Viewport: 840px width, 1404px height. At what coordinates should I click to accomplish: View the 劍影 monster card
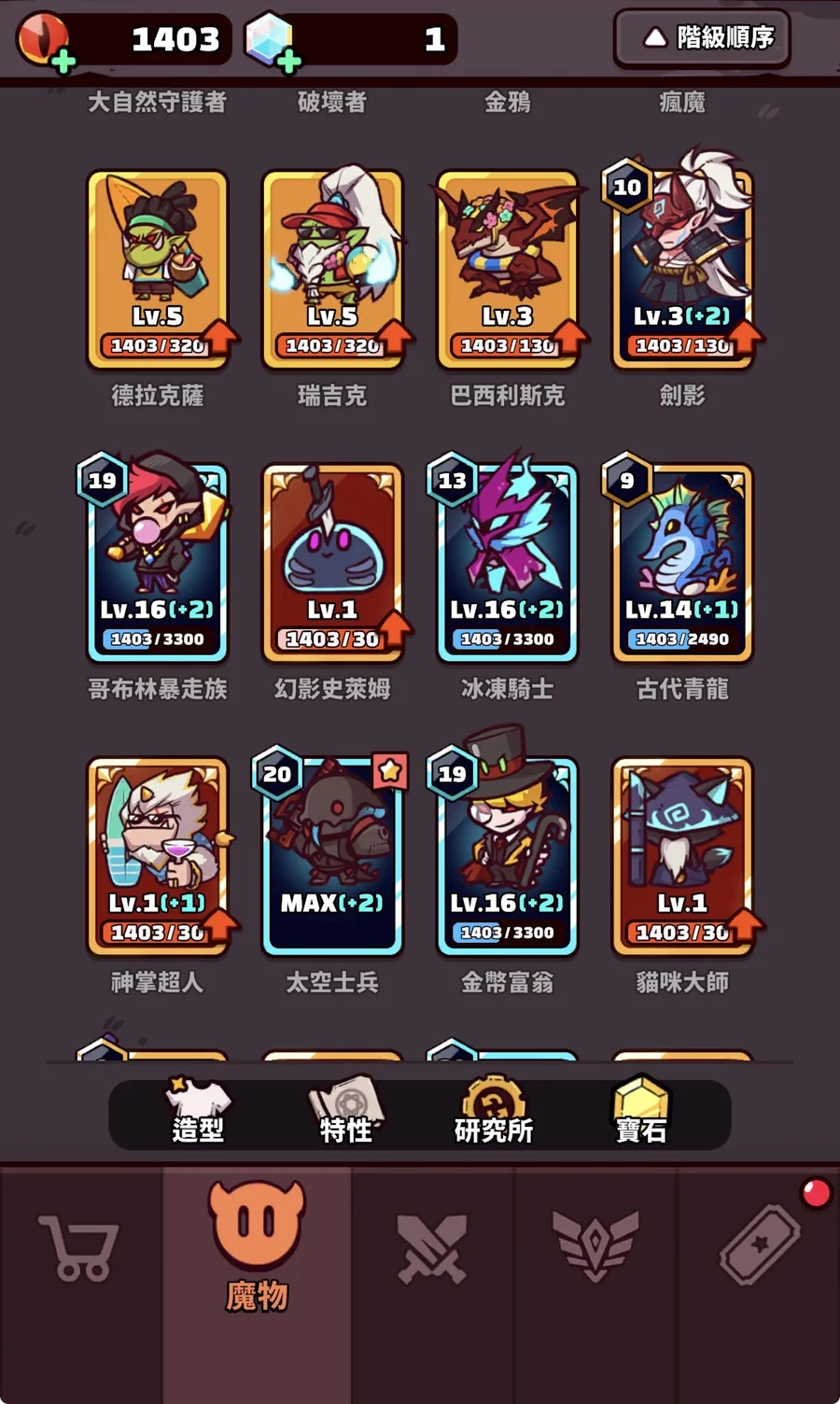(x=682, y=269)
